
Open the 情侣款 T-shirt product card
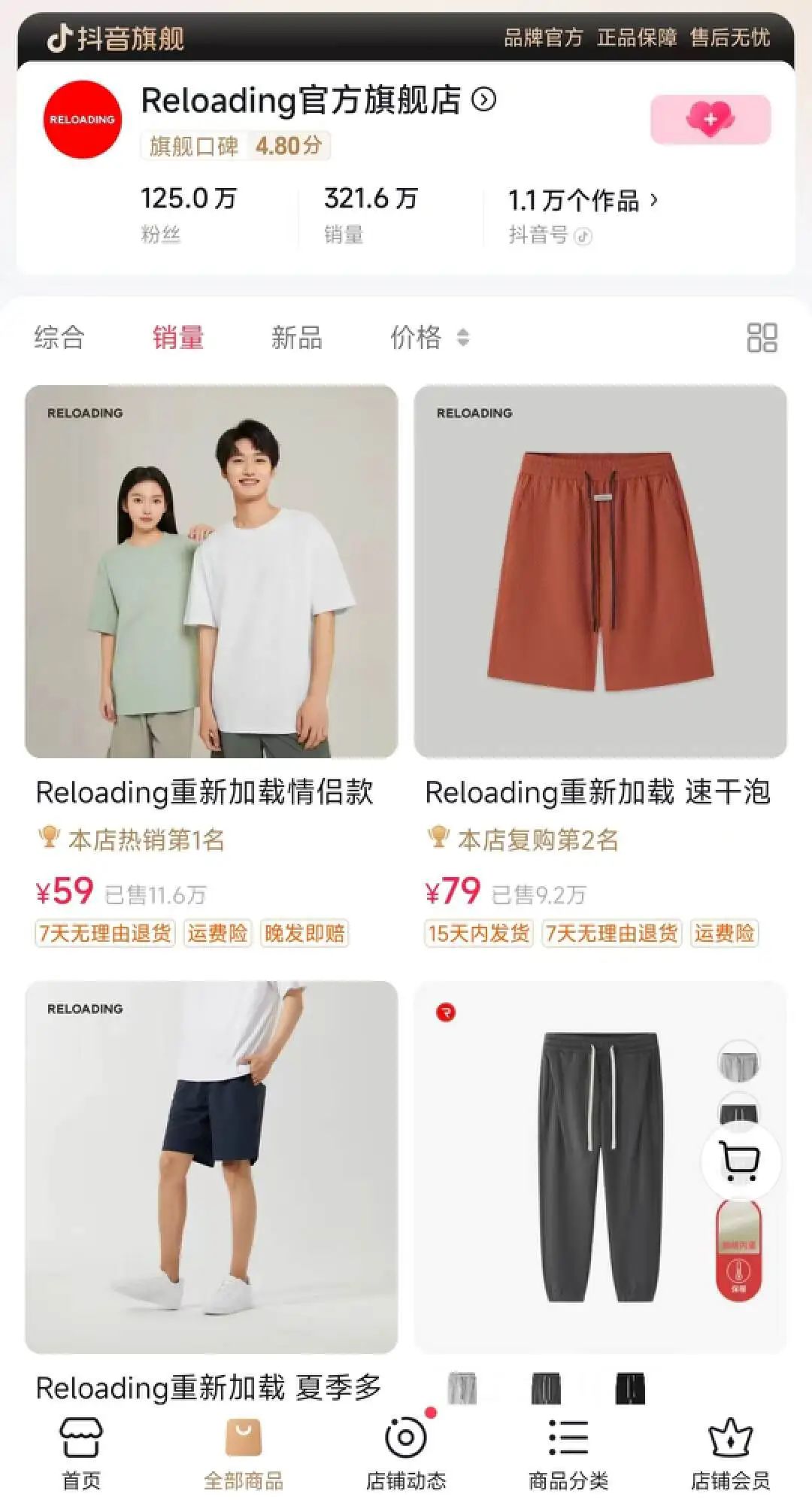(211, 572)
